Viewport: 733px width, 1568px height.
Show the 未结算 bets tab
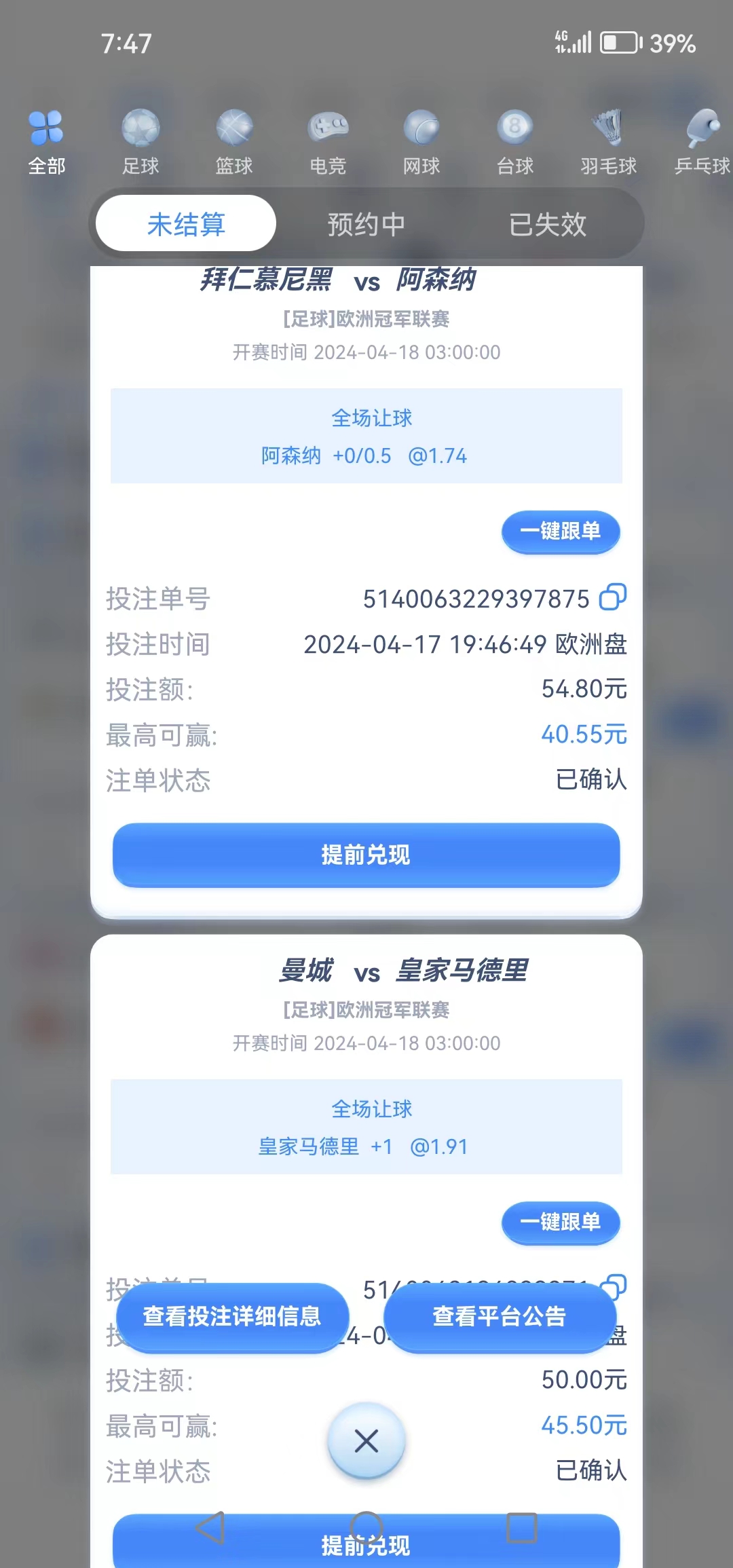coord(186,223)
